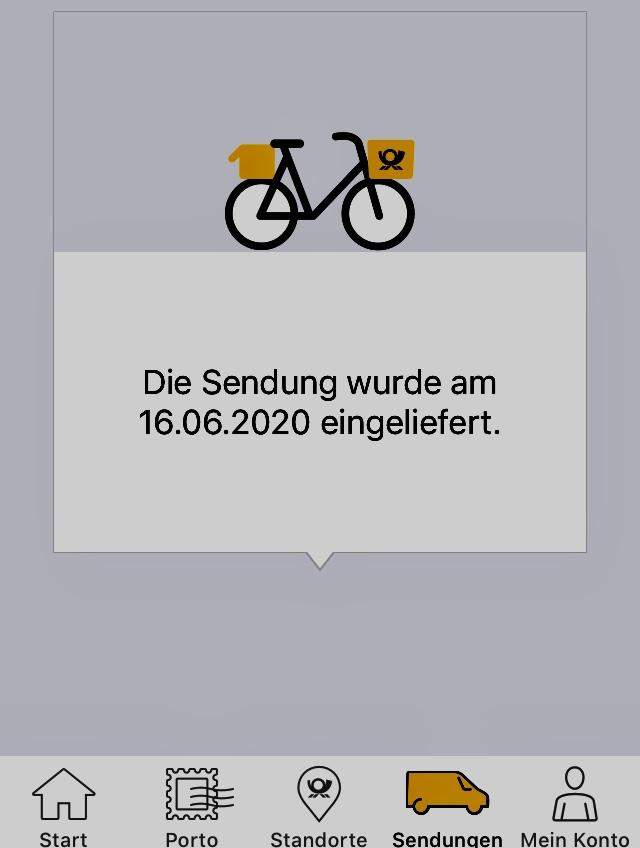Image resolution: width=640 pixels, height=848 pixels.
Task: Switch to the Standorte tab
Action: pyautogui.click(x=319, y=803)
